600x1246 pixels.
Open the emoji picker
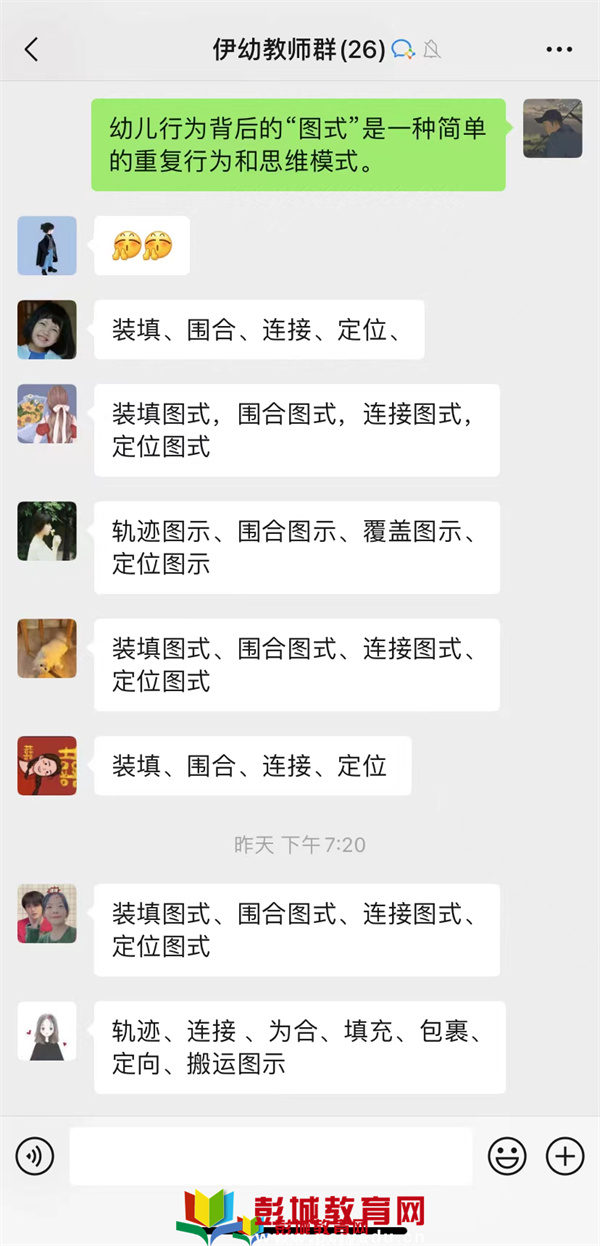tap(507, 1157)
